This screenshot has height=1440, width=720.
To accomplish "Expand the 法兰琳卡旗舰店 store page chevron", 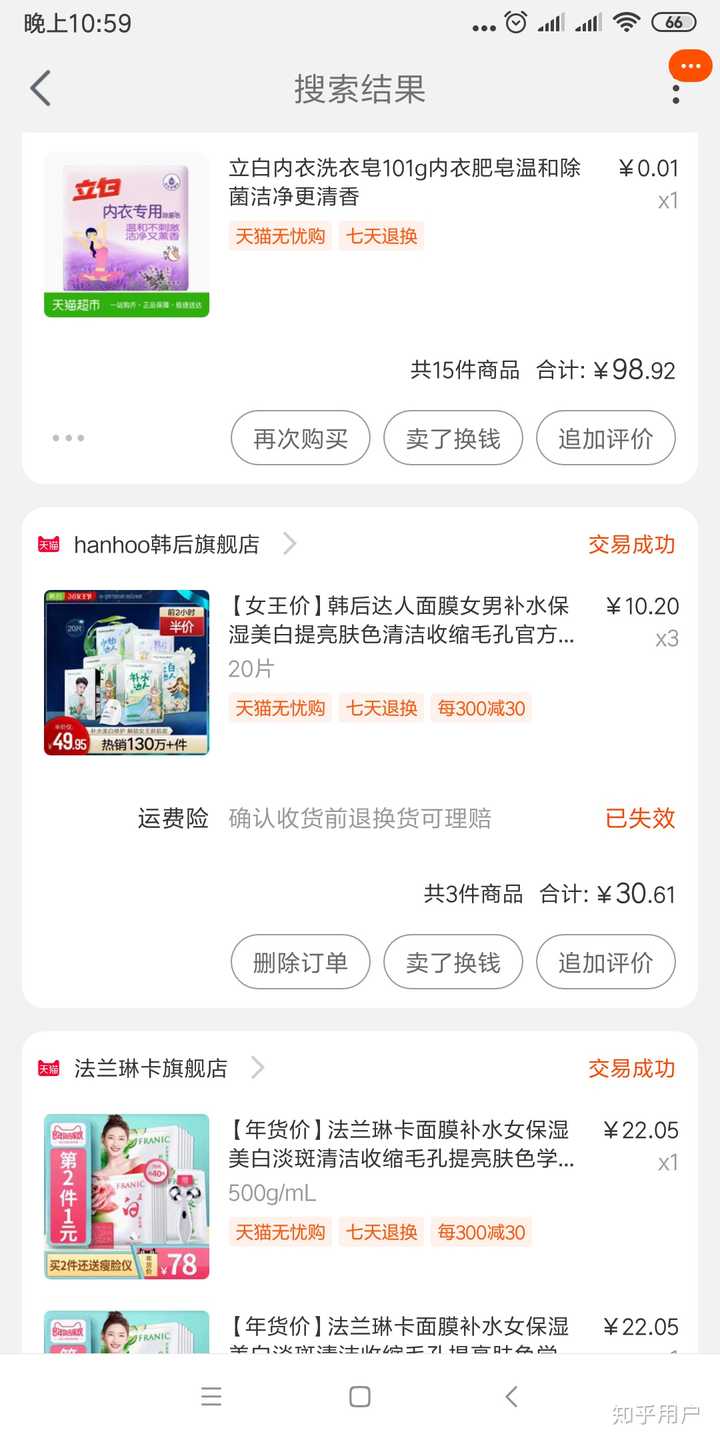I will 257,1068.
